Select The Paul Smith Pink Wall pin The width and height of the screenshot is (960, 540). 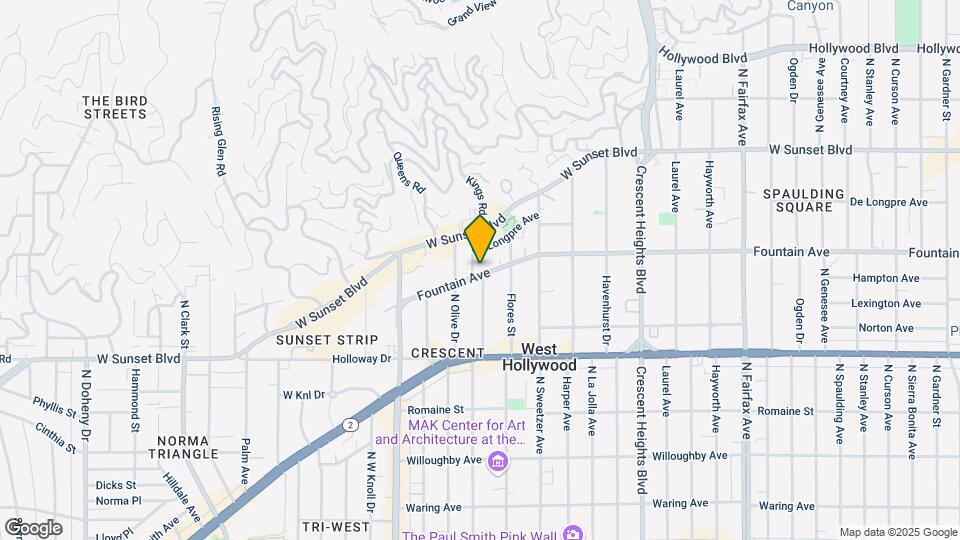coord(571,535)
